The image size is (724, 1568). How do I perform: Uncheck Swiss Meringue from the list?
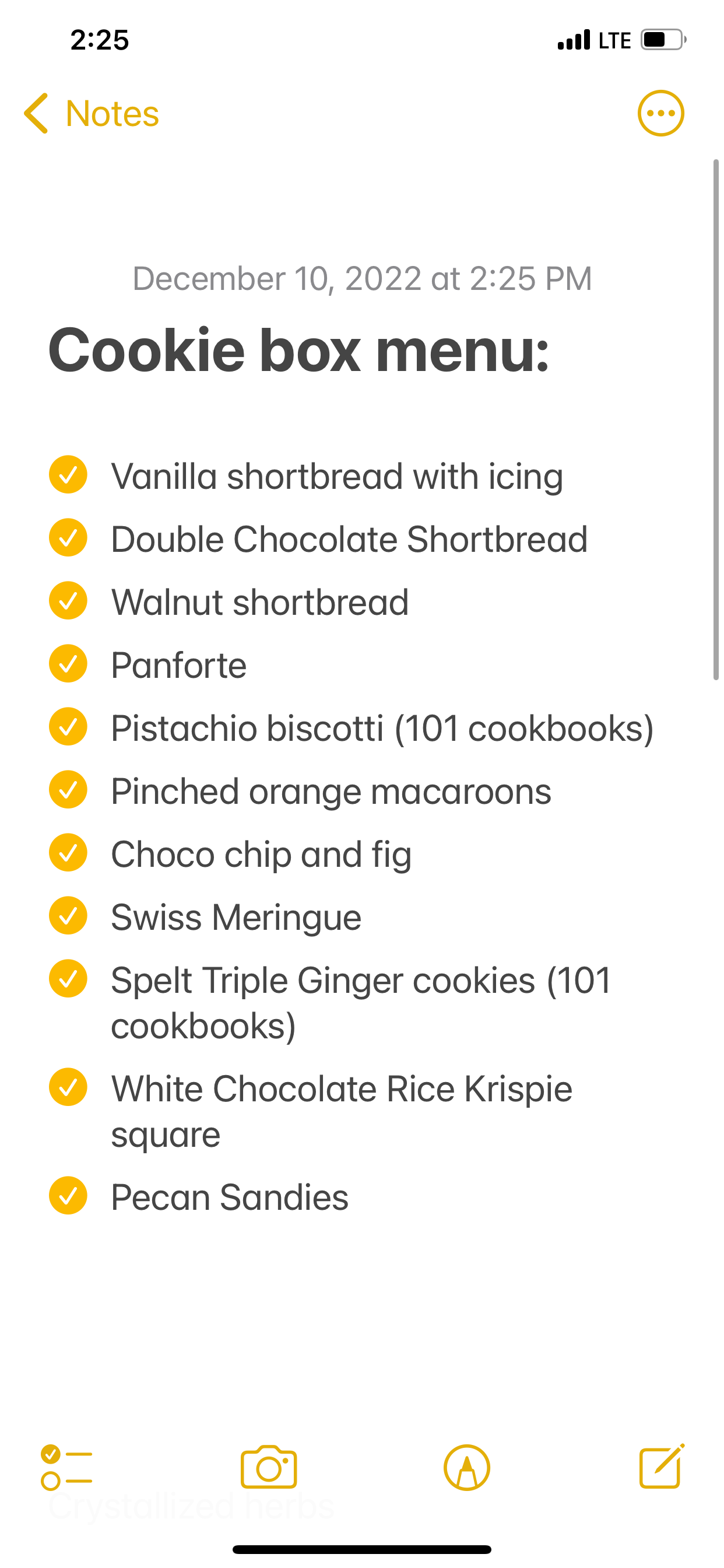[x=68, y=915]
